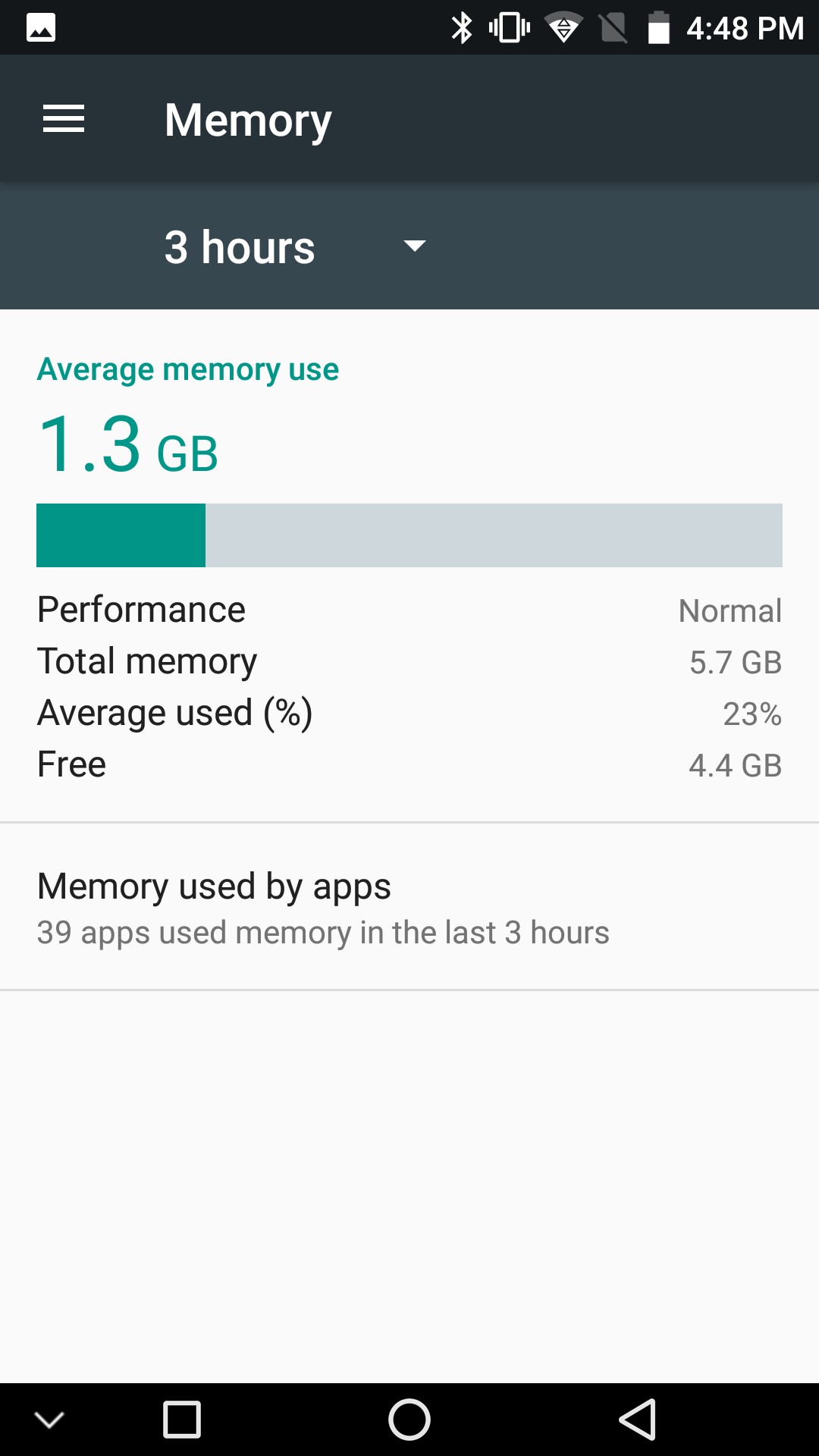
Task: Expand the 3 hours time range dropdown
Action: pyautogui.click(x=296, y=247)
